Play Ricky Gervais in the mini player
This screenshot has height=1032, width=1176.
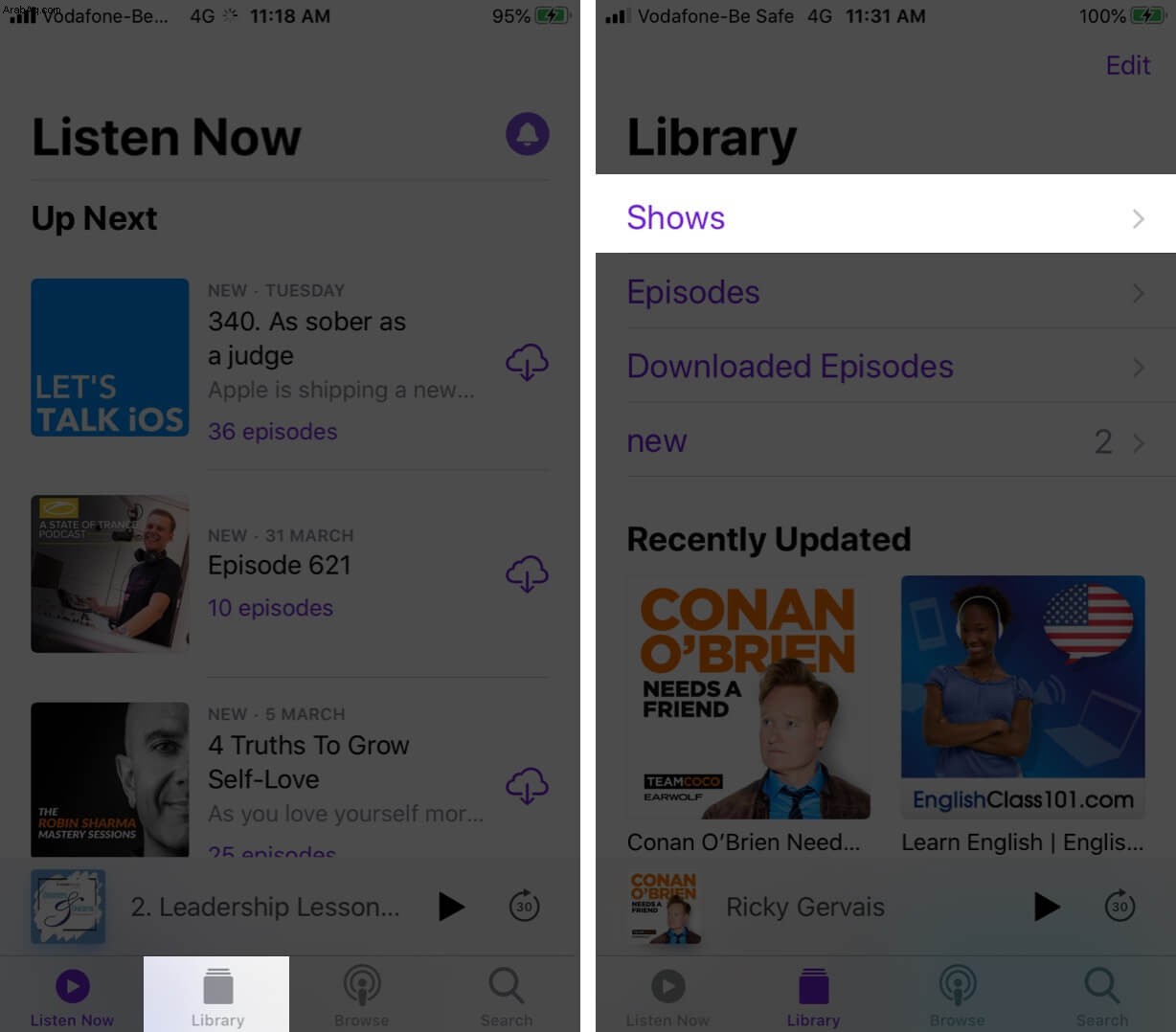(x=1047, y=907)
